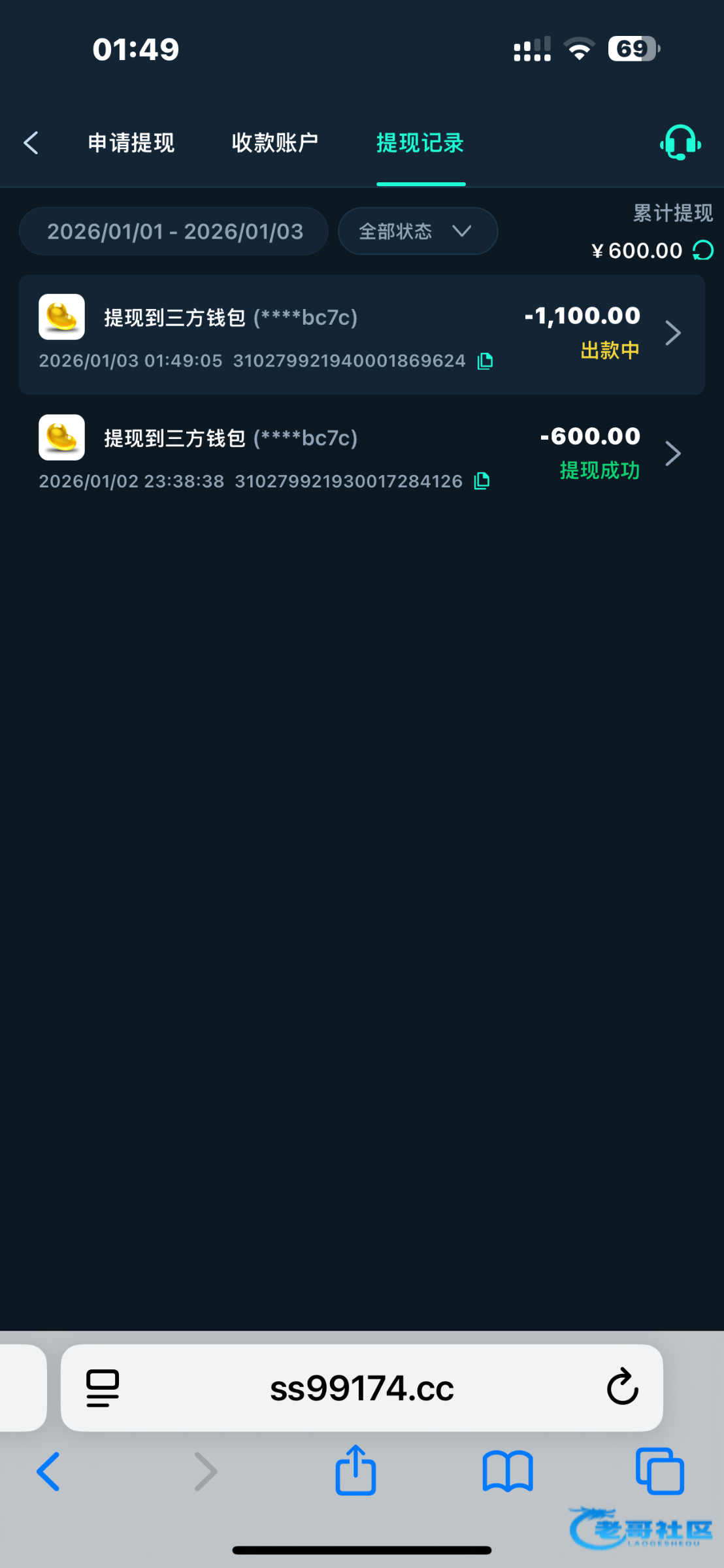The width and height of the screenshot is (724, 1568).
Task: Contact customer service via headset icon
Action: pyautogui.click(x=680, y=142)
